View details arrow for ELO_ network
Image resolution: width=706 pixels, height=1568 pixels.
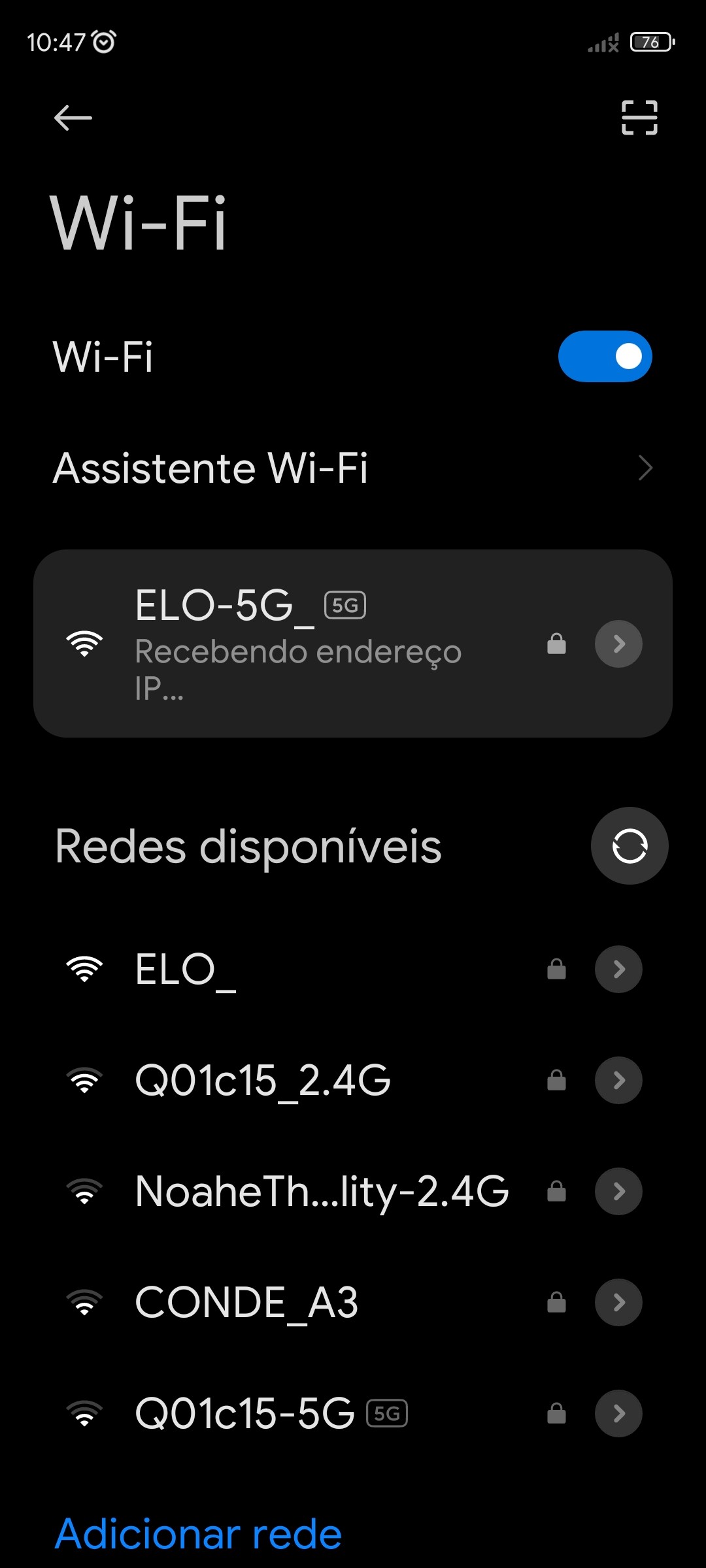pyautogui.click(x=618, y=970)
